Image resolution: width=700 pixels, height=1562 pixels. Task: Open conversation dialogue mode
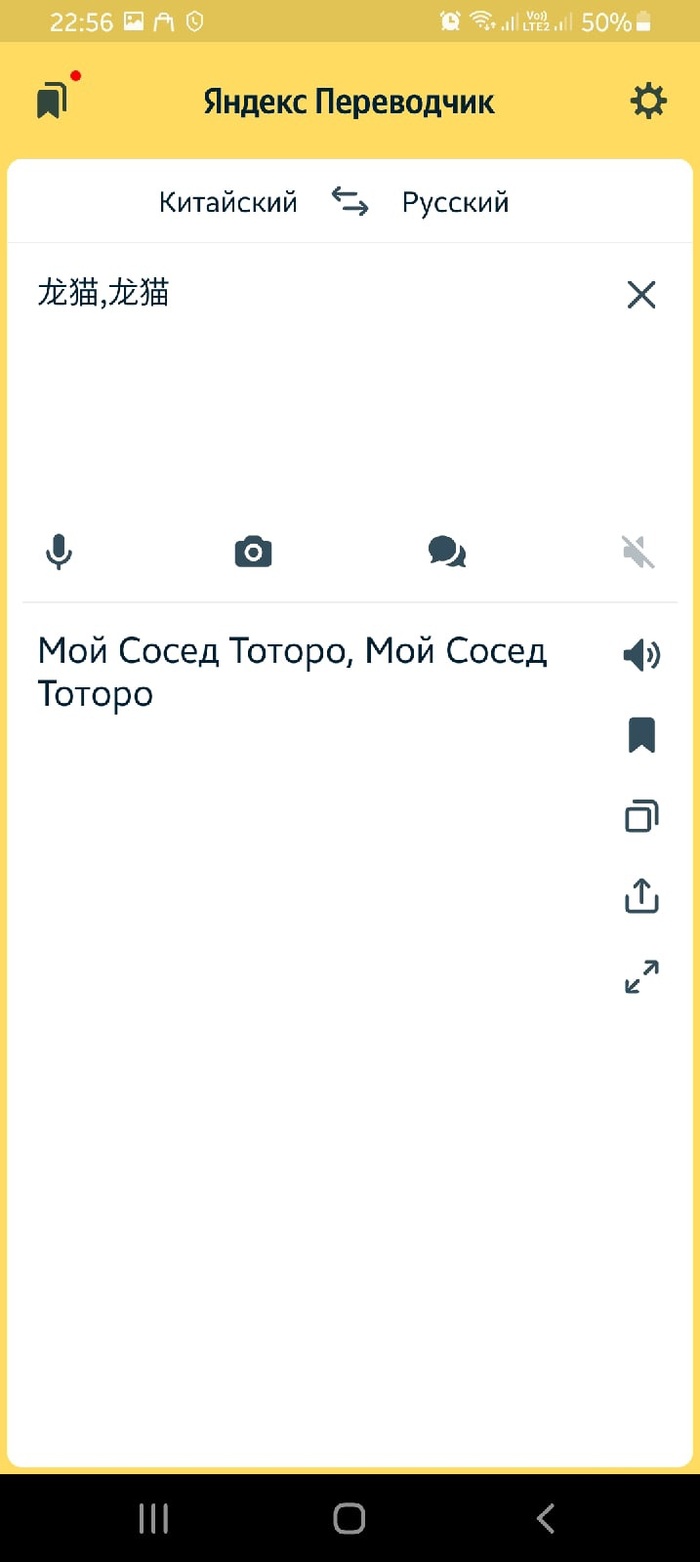coord(446,551)
